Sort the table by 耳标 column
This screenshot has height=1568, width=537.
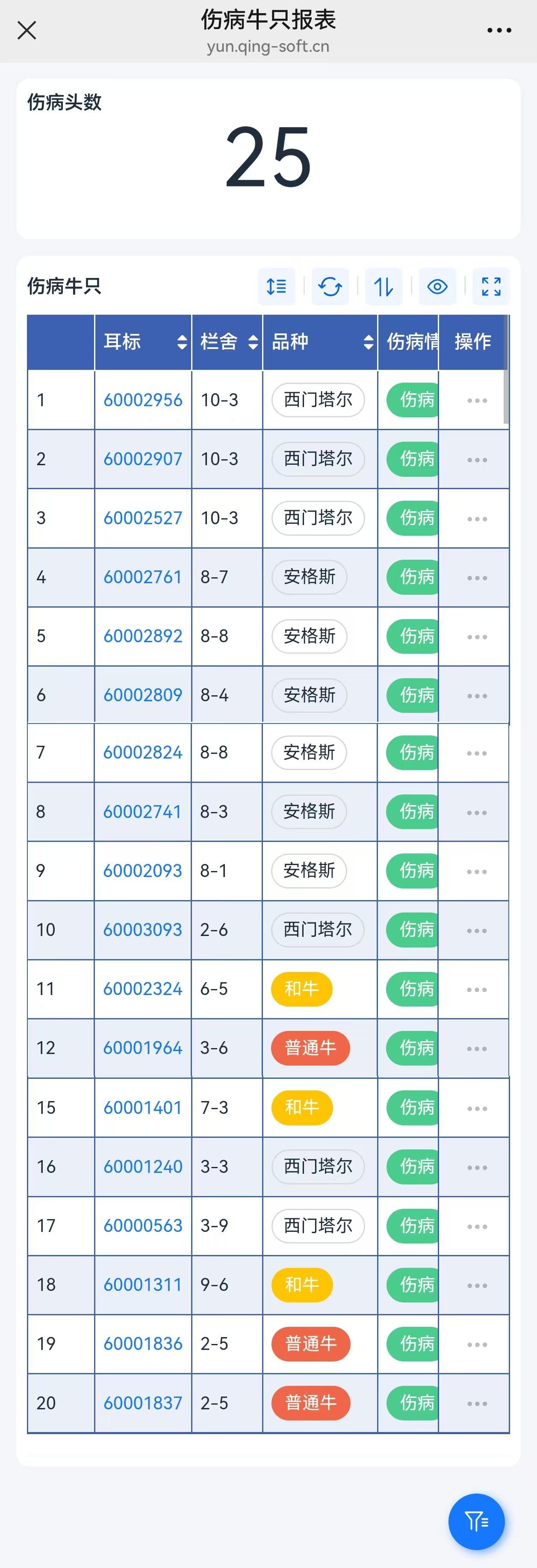tap(181, 342)
